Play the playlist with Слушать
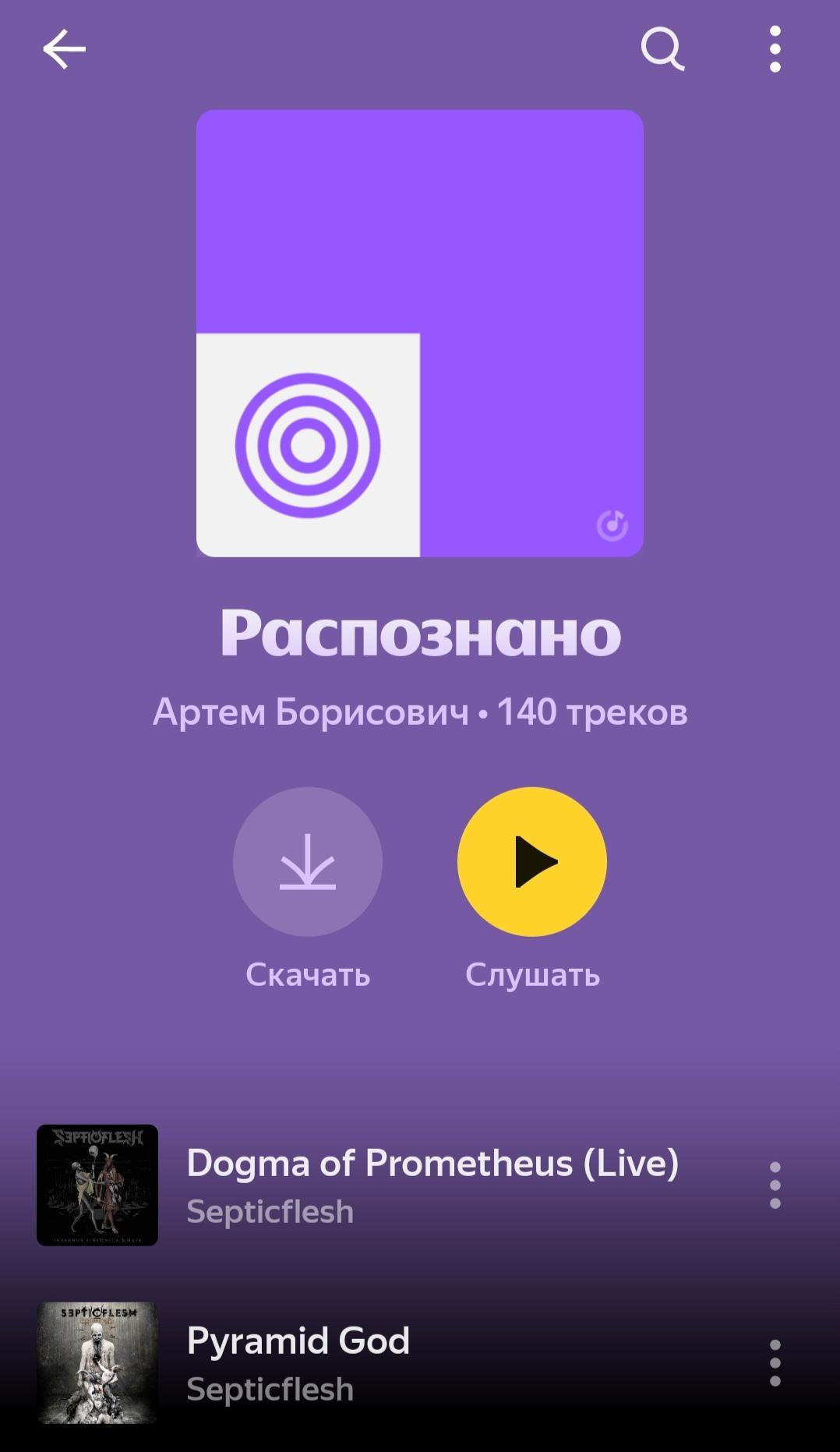This screenshot has width=840, height=1452. coord(532,861)
